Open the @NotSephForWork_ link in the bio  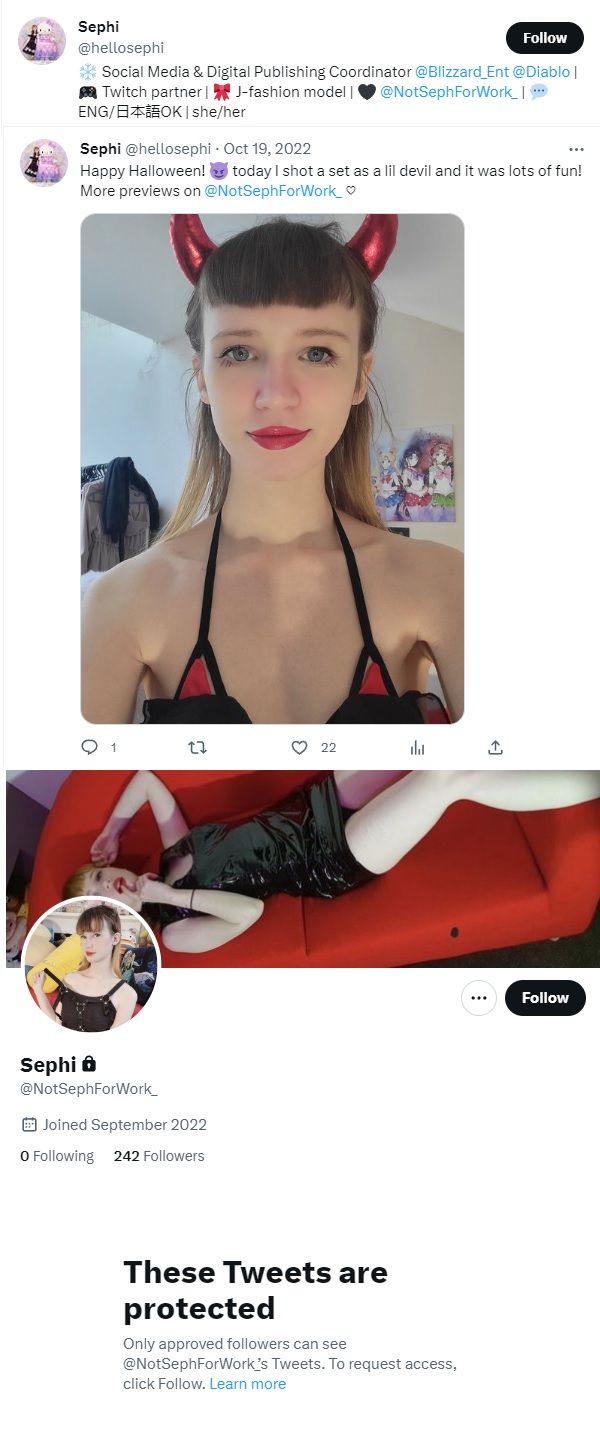[x=448, y=92]
